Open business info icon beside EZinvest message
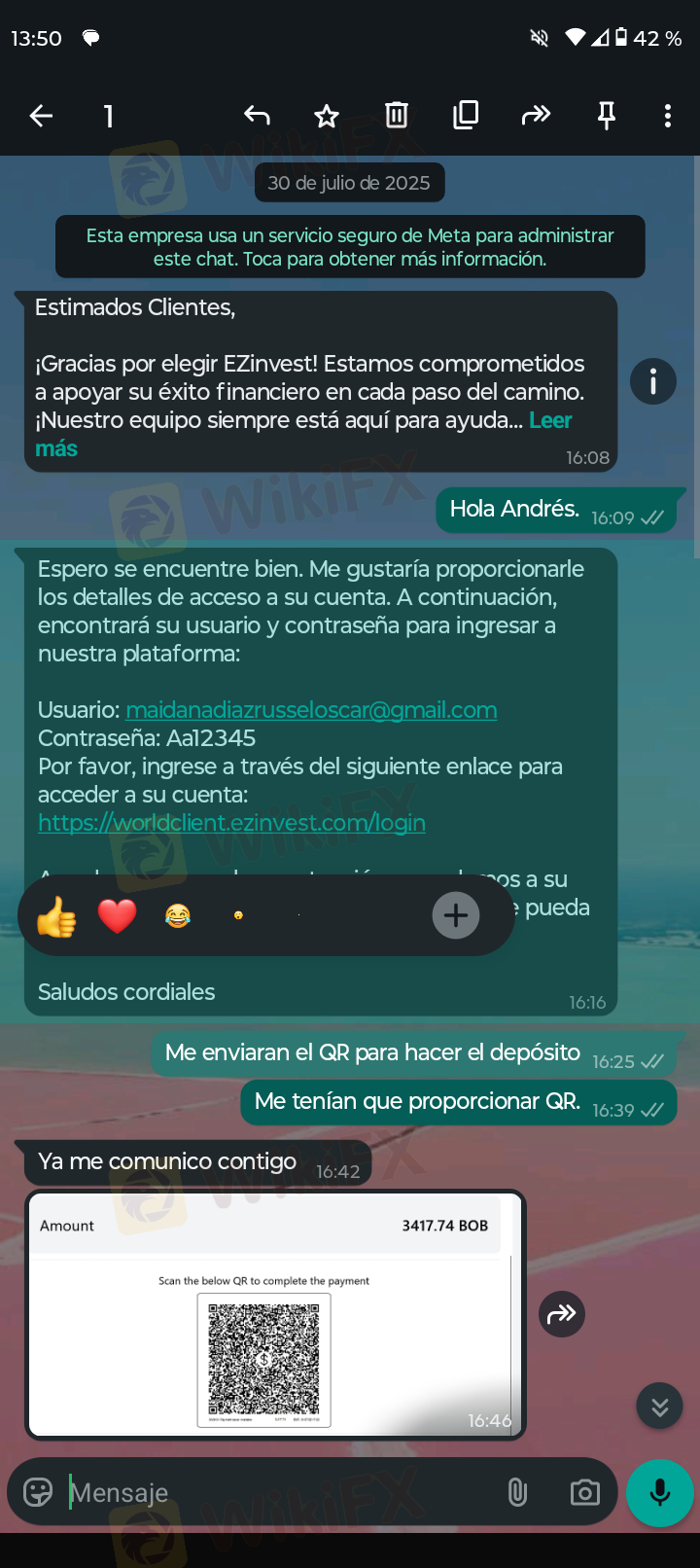 click(x=653, y=381)
